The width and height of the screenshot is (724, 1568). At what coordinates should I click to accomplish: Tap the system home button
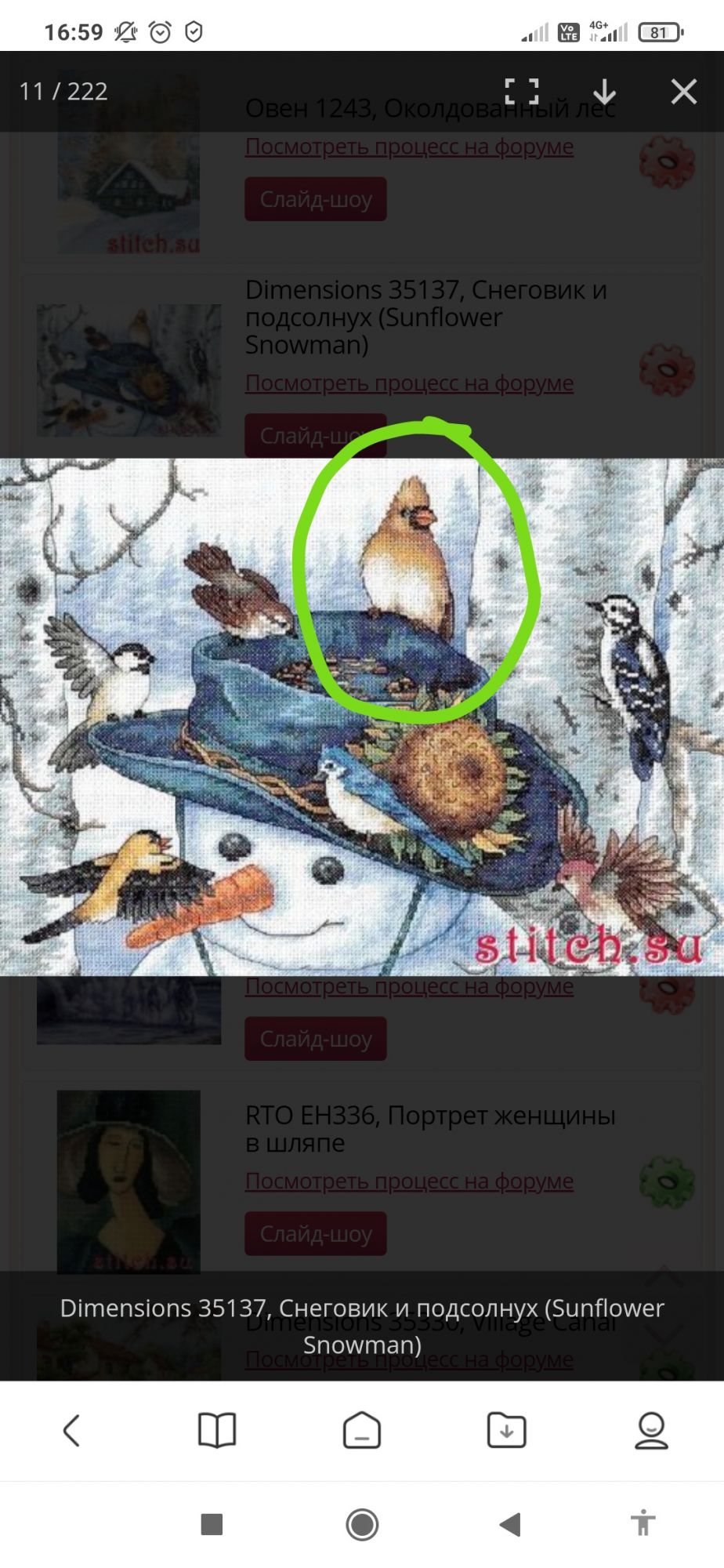362,1525
